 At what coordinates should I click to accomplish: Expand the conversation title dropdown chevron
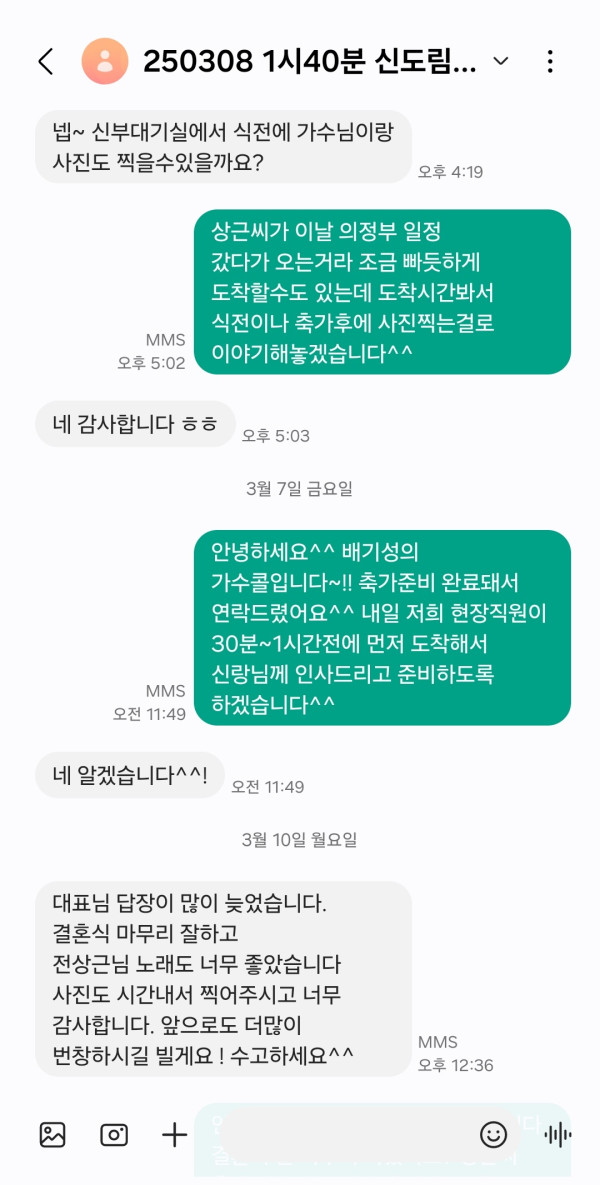click(x=501, y=62)
